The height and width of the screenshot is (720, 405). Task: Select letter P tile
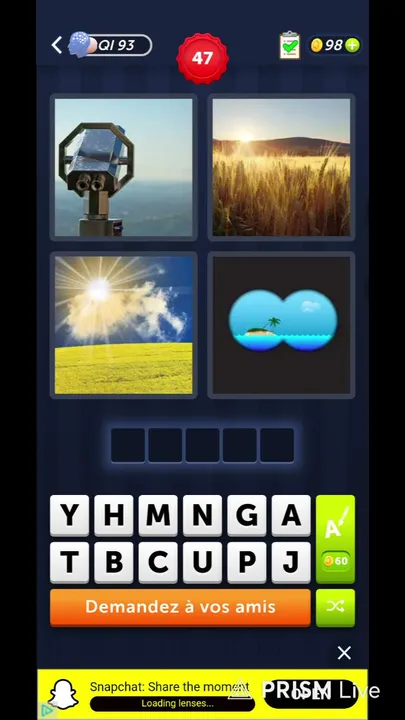[x=247, y=562]
